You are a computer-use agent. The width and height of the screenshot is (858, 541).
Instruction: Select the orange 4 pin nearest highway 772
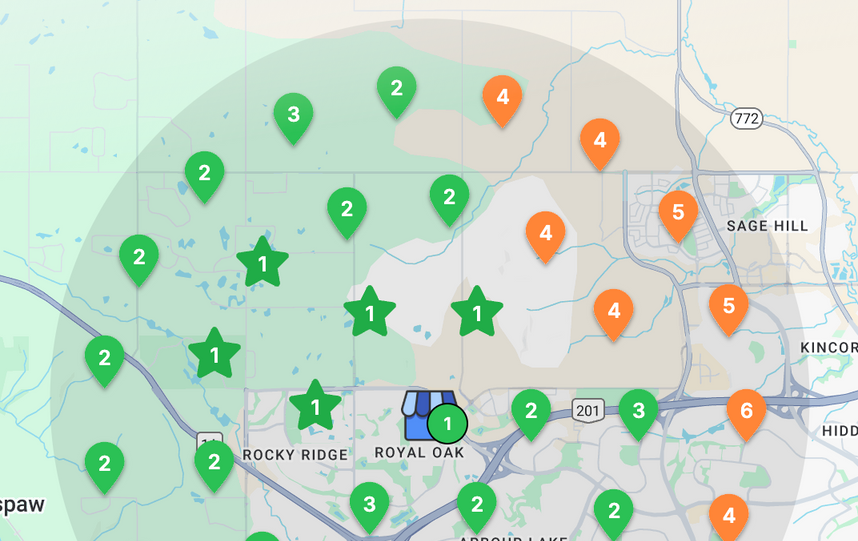pyautogui.click(x=599, y=140)
